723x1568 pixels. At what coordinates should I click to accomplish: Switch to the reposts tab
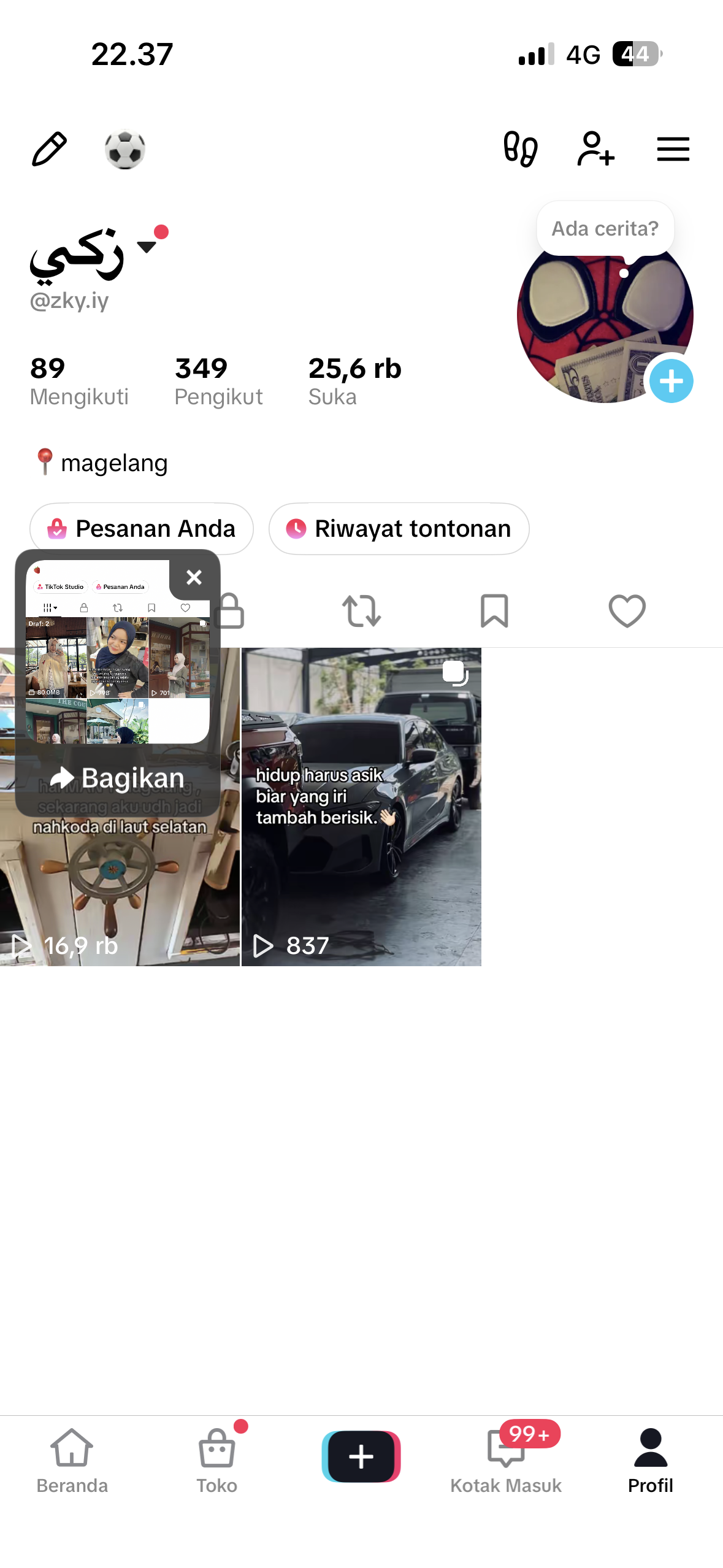pyautogui.click(x=361, y=611)
